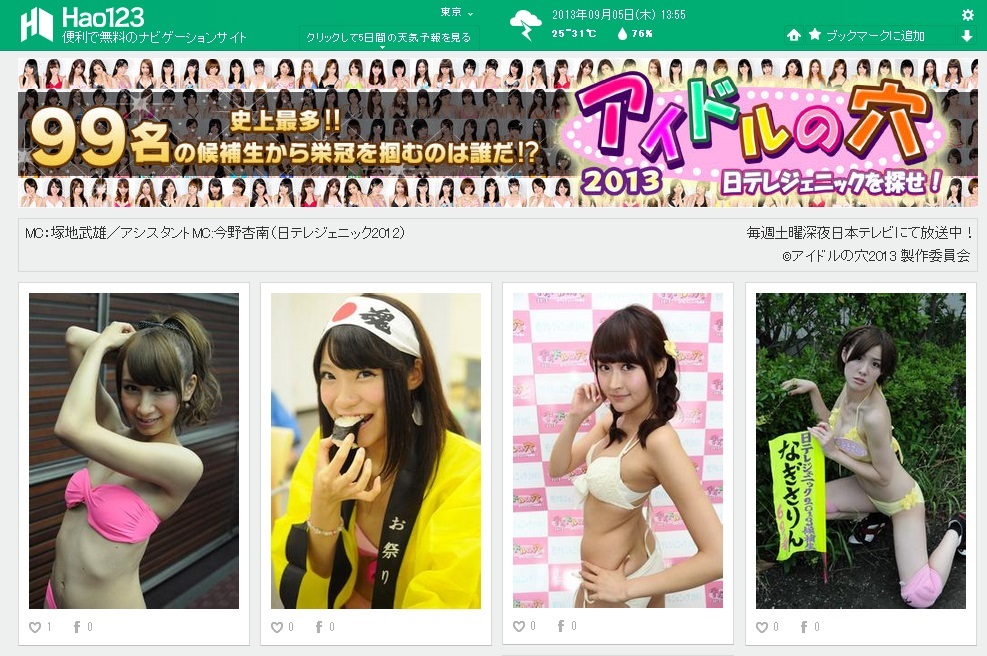Open the Hao123 home logo
Image resolution: width=987 pixels, height=656 pixels.
pos(84,25)
